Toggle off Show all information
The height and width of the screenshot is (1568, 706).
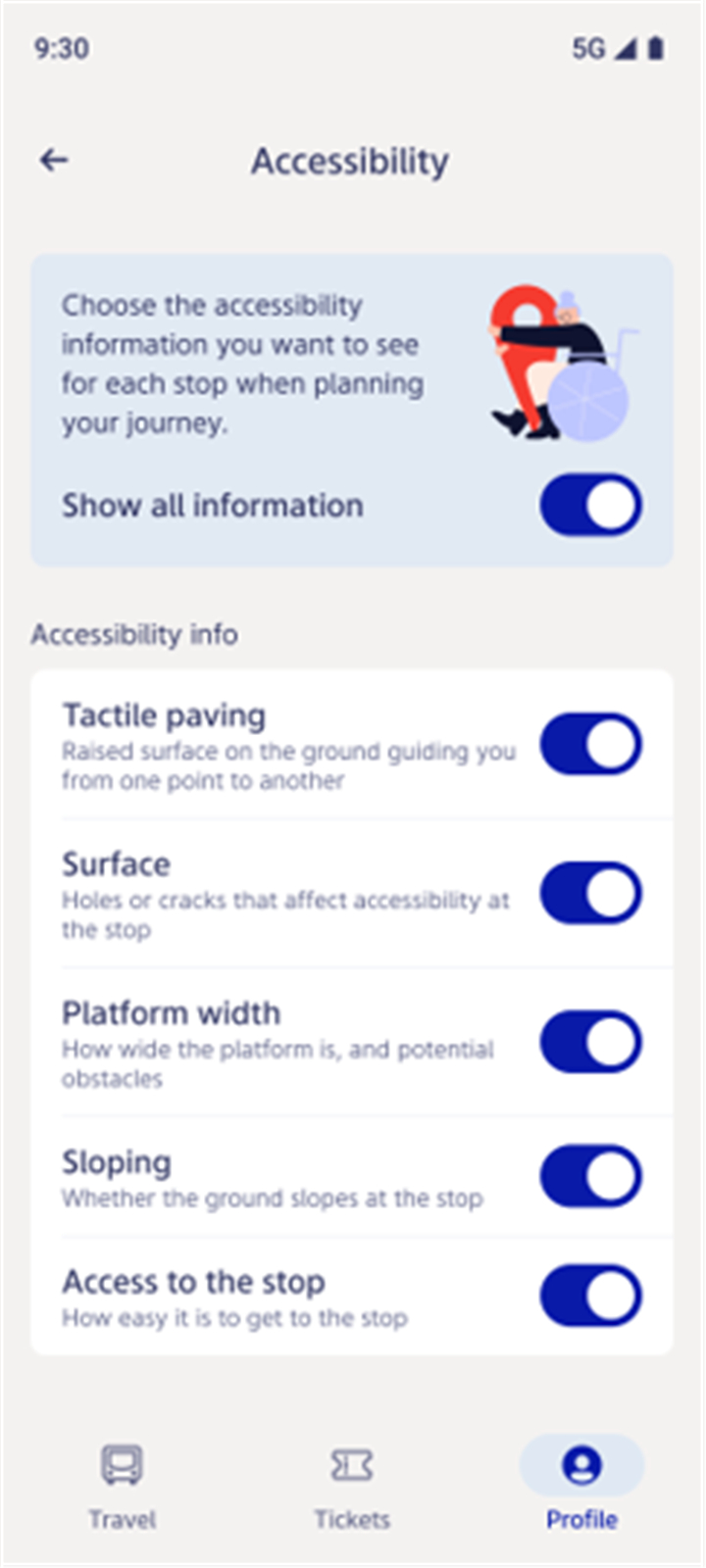(x=591, y=506)
